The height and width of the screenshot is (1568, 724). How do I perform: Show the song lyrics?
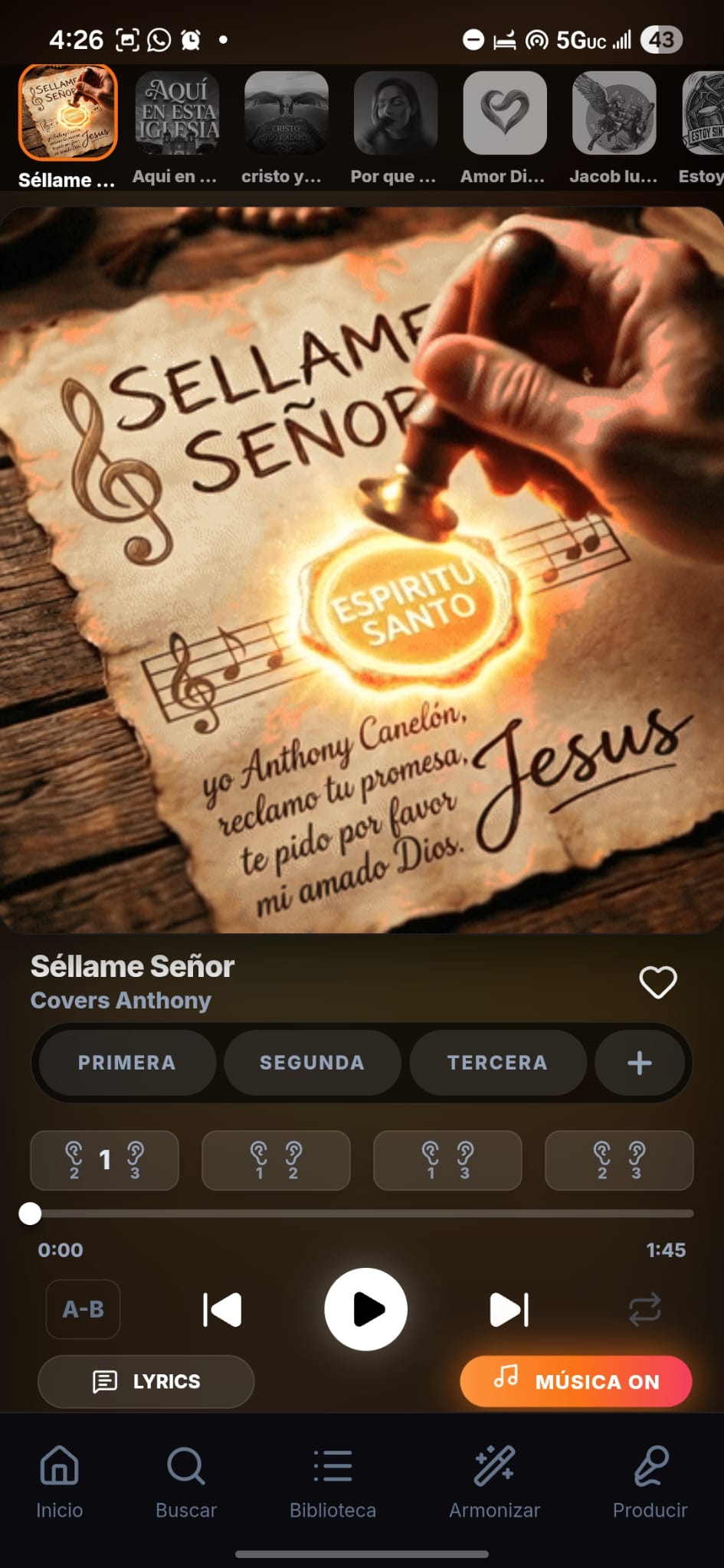(146, 1381)
